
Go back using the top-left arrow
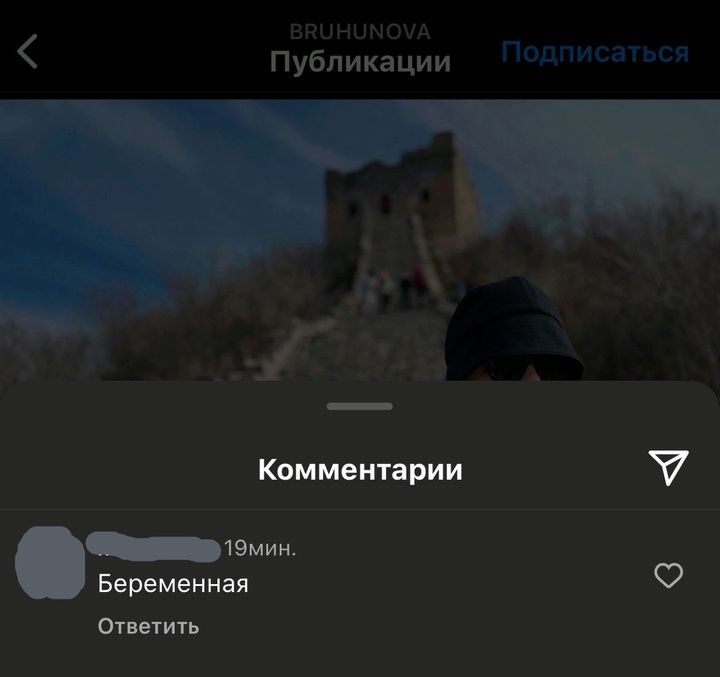[28, 50]
